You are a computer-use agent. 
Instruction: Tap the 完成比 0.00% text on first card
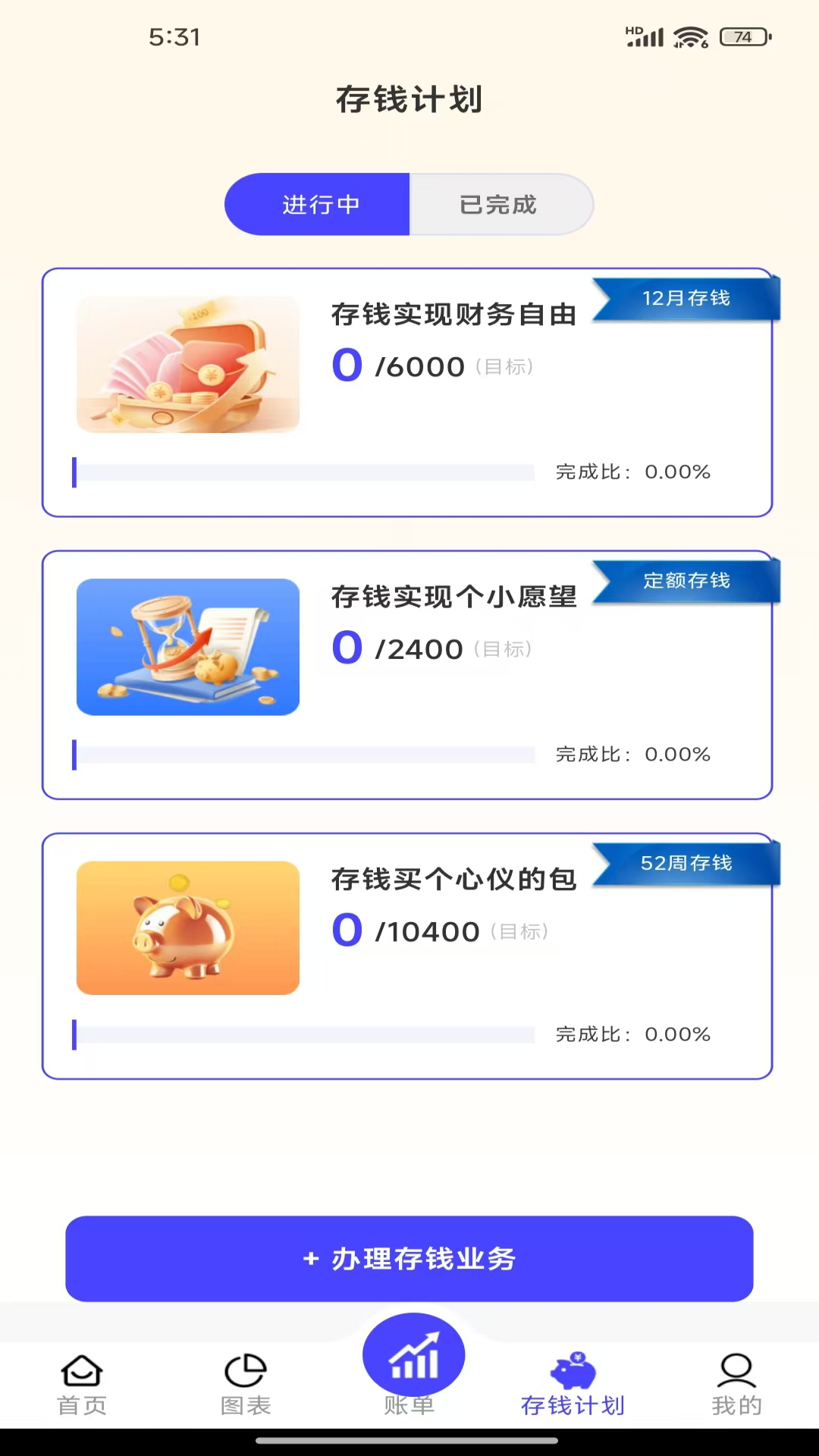632,472
